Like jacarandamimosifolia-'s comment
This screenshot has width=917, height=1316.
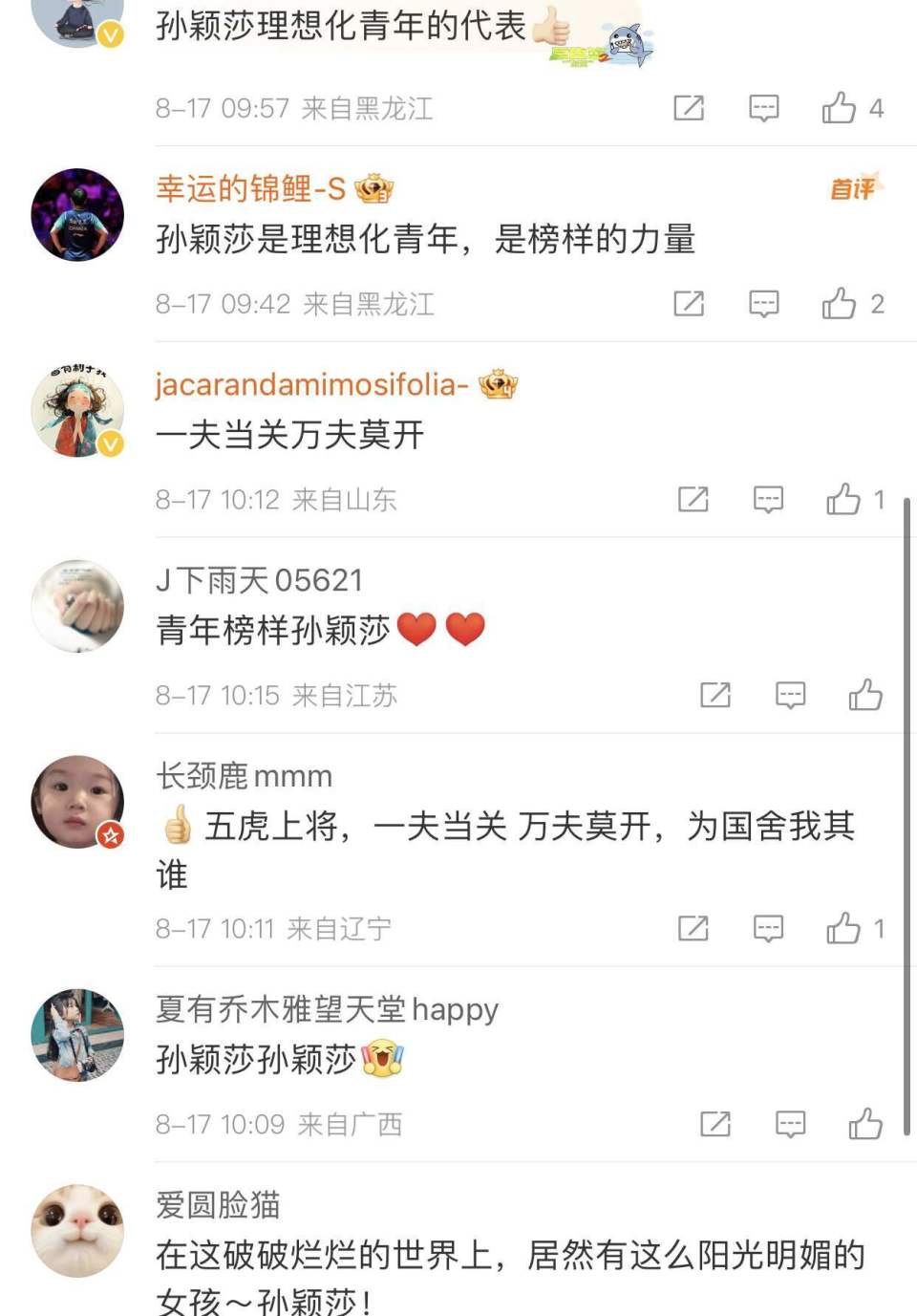pyautogui.click(x=843, y=499)
